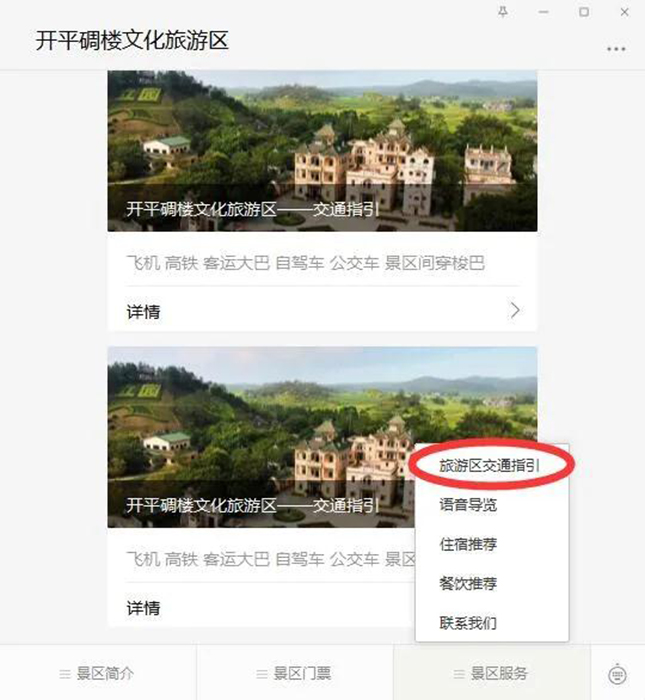Open the three-dot more options menu

616,48
